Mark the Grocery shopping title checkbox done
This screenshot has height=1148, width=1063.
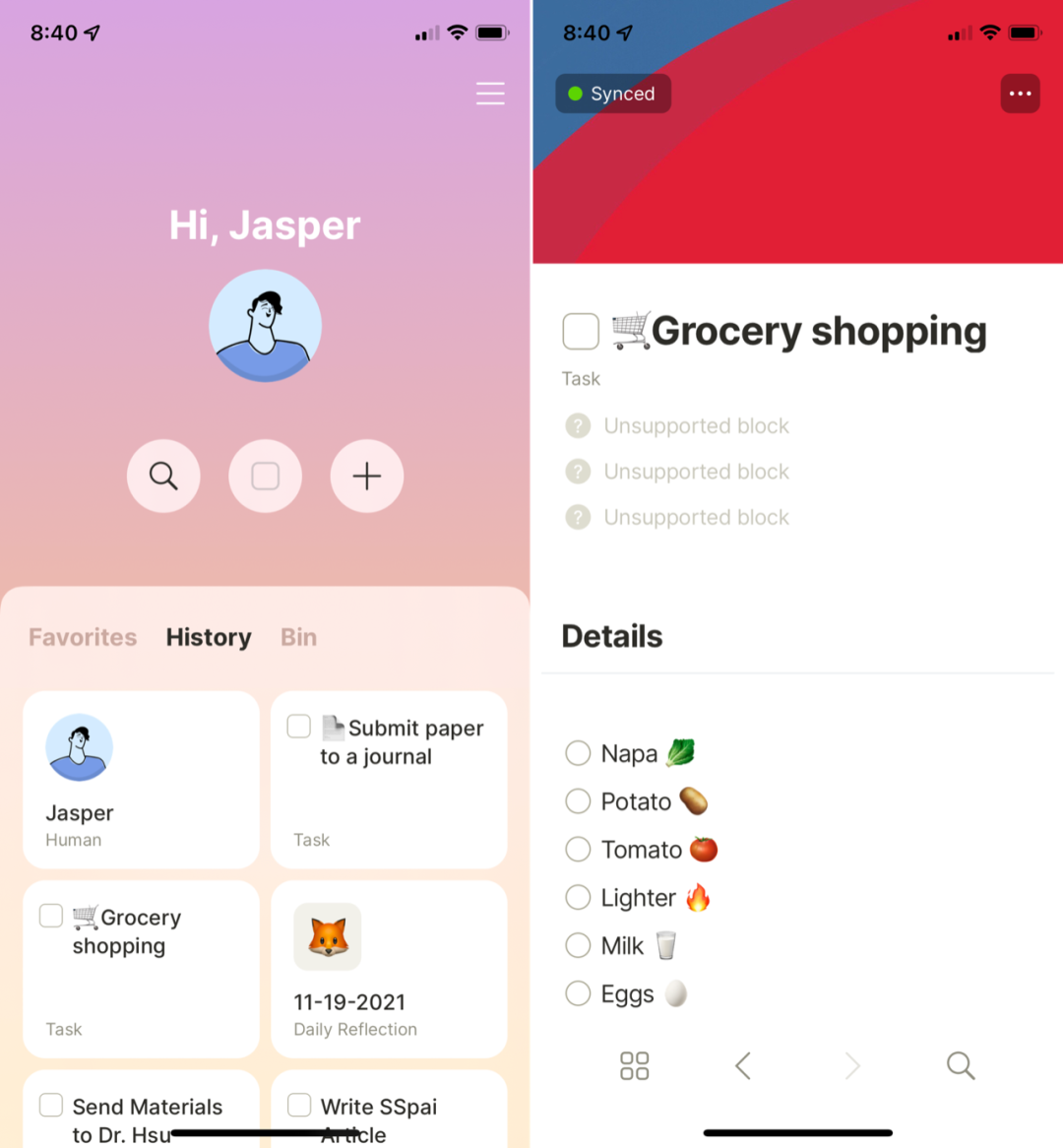coord(581,331)
